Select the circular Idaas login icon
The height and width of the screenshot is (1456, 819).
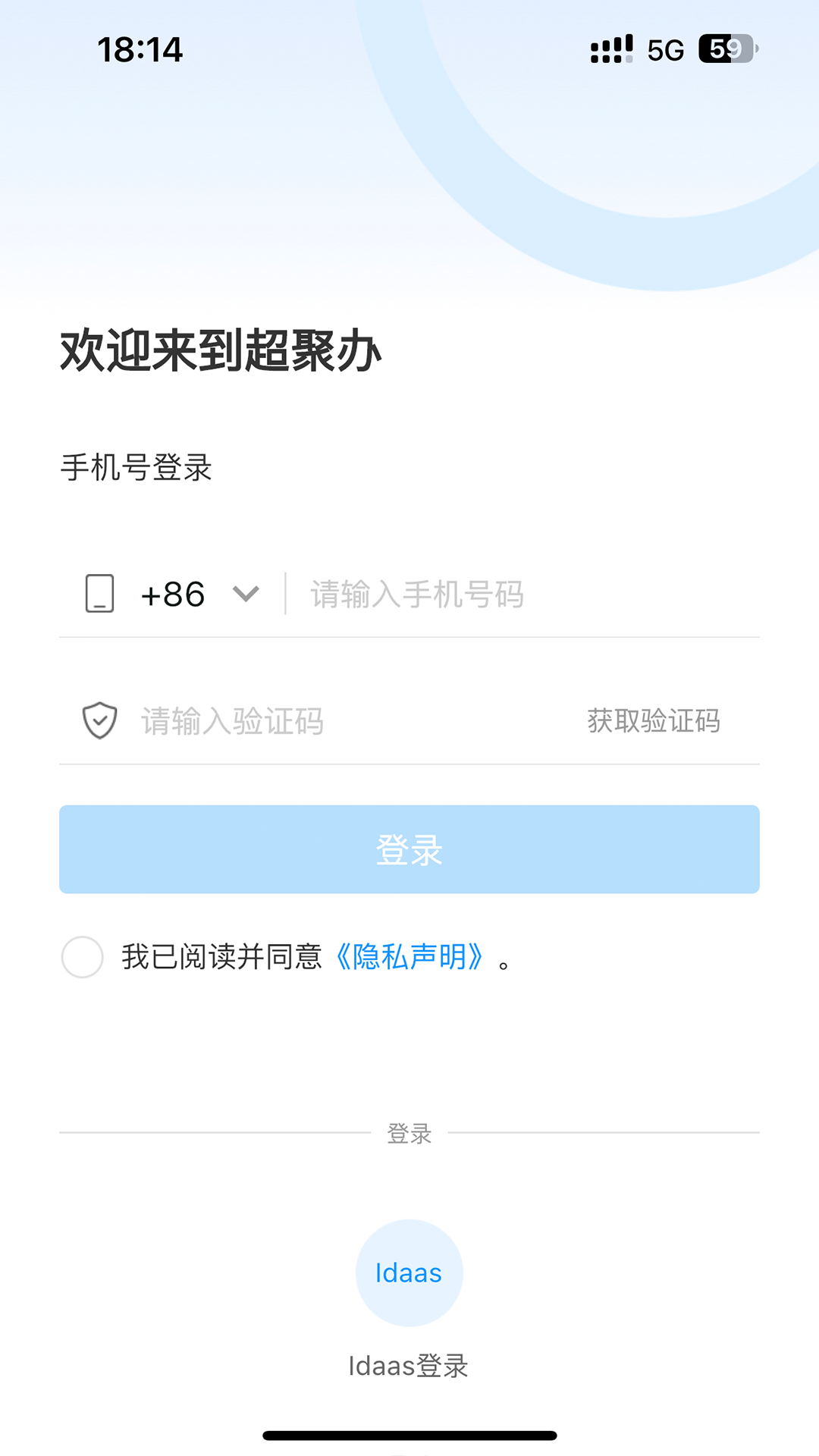[x=409, y=1273]
